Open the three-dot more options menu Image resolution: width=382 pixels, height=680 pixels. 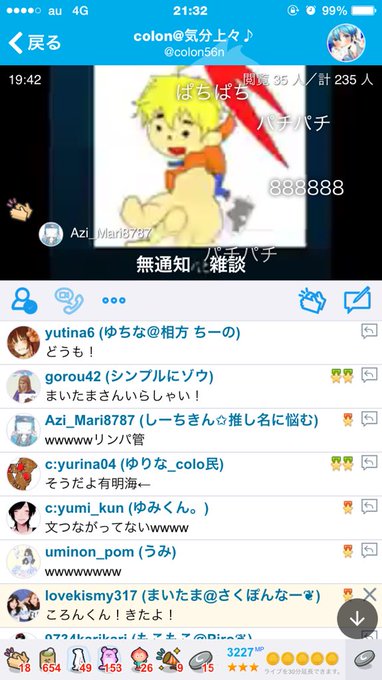coord(114,300)
